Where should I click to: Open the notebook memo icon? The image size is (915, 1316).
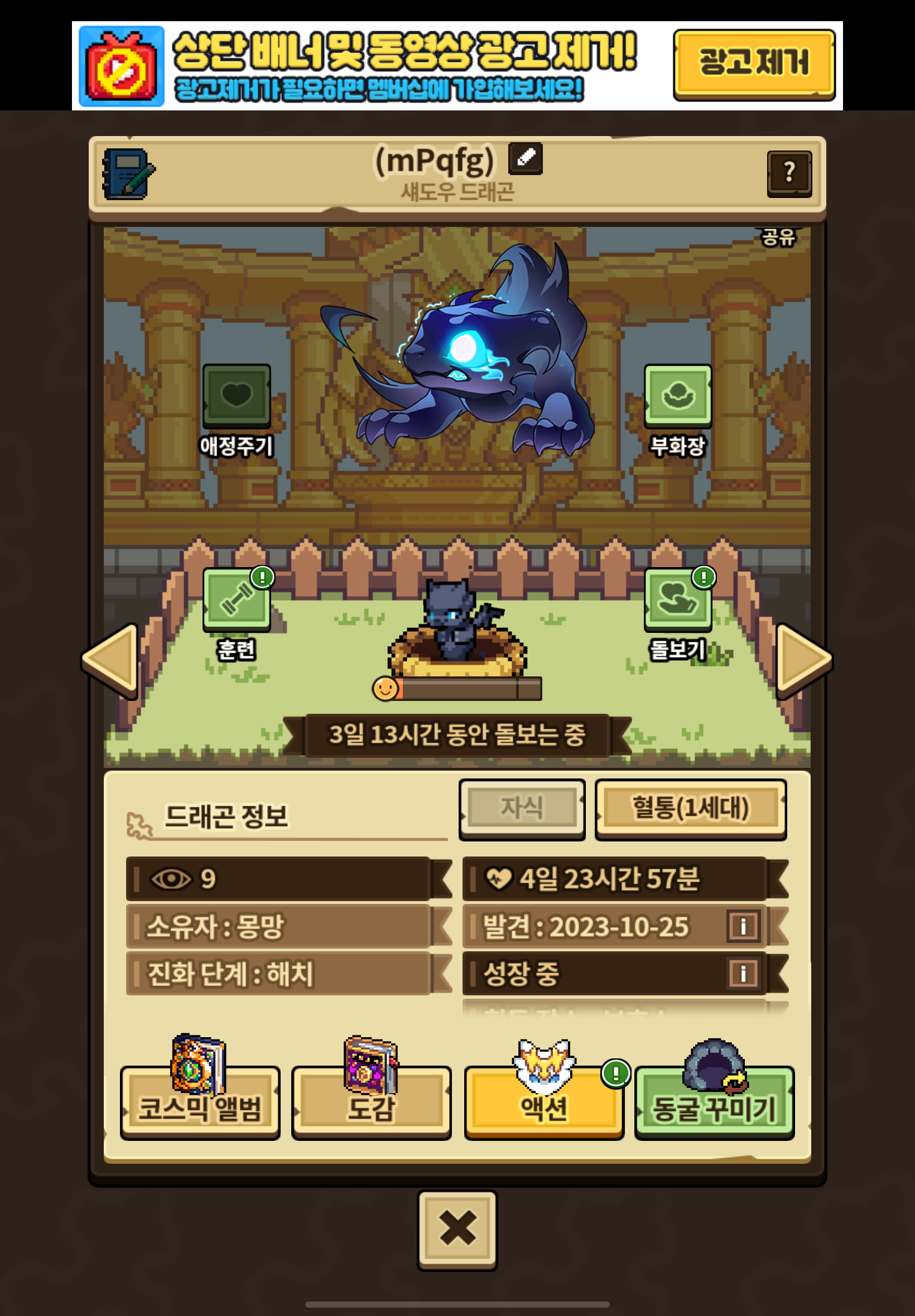click(128, 173)
